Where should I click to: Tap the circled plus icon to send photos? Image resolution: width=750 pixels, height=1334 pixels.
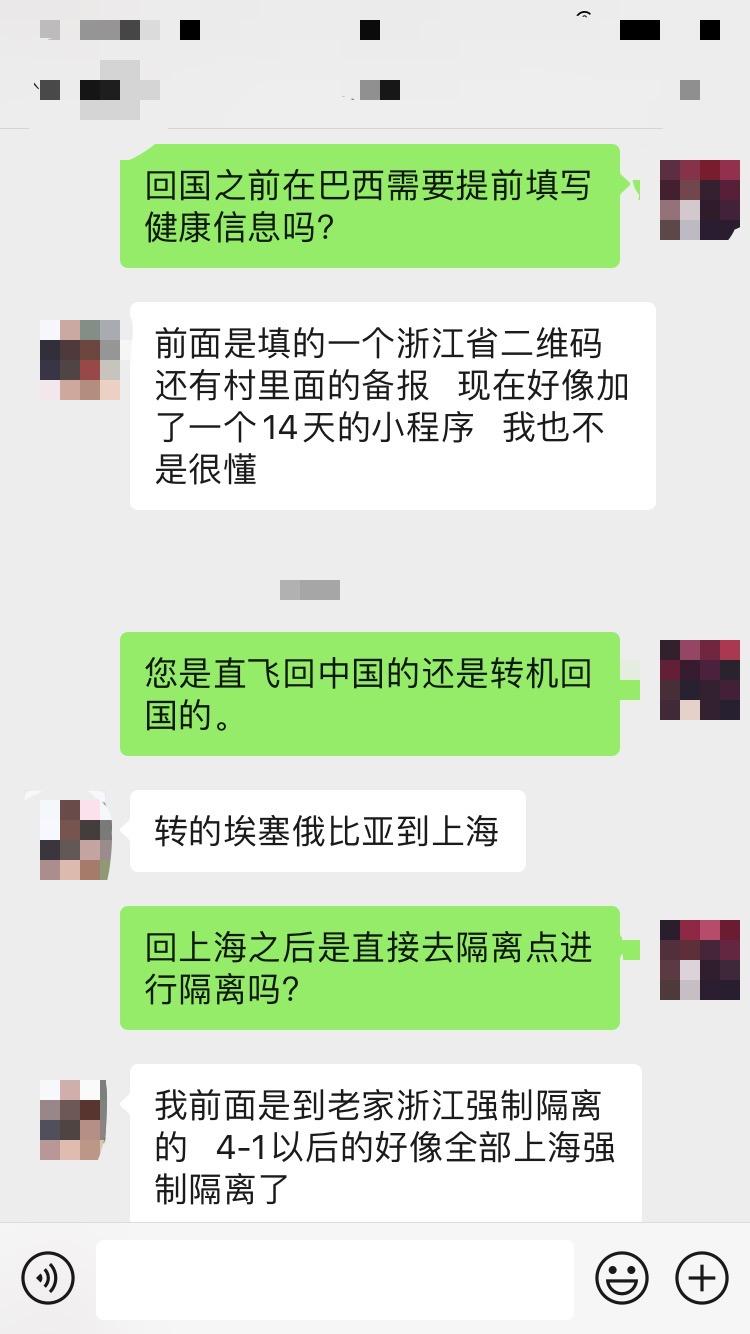pyautogui.click(x=703, y=1278)
